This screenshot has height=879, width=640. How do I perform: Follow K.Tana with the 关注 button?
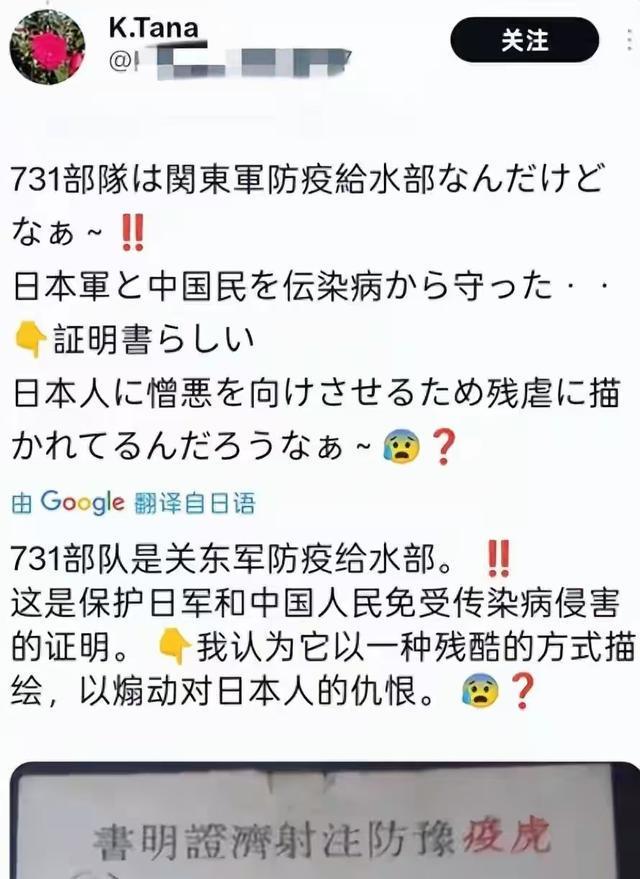tap(524, 40)
